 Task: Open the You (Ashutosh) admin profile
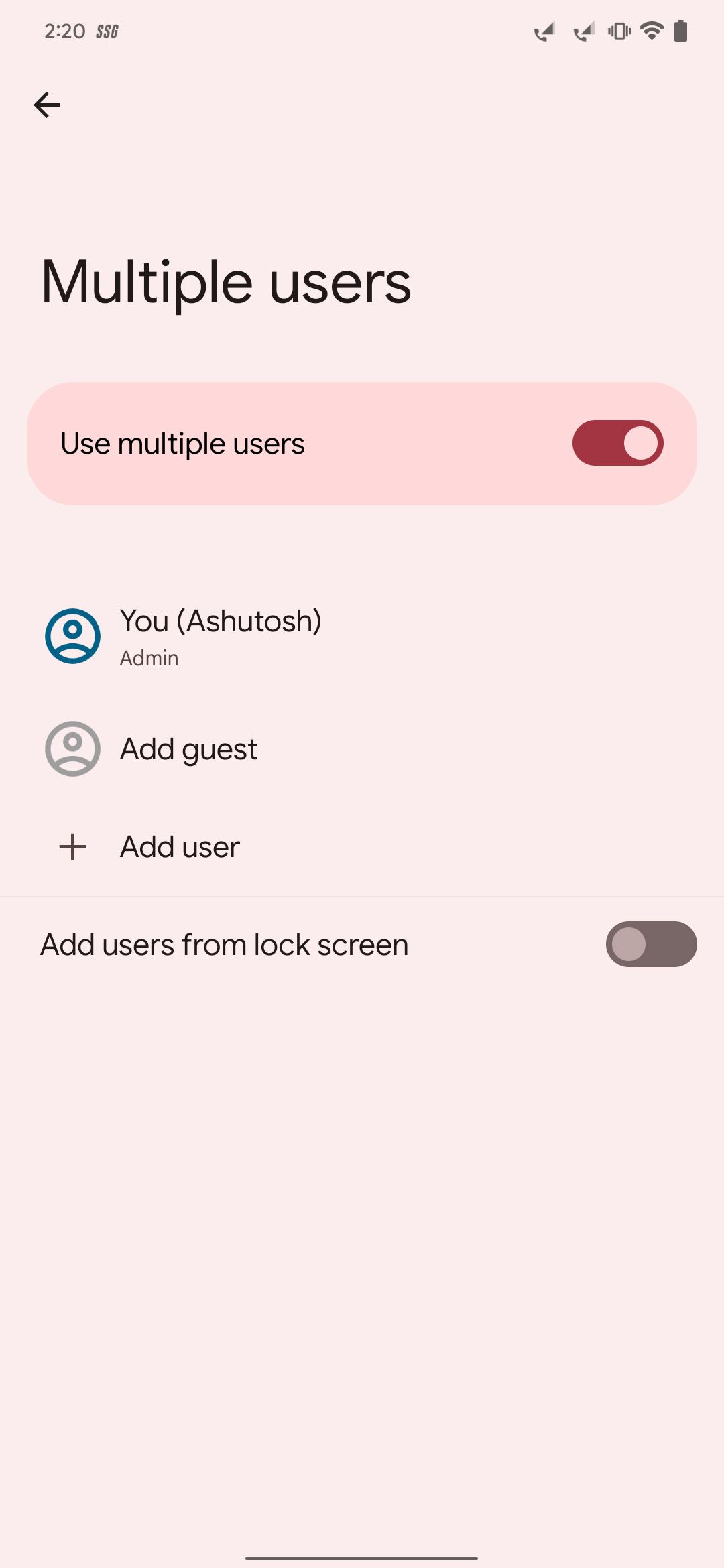point(221,635)
